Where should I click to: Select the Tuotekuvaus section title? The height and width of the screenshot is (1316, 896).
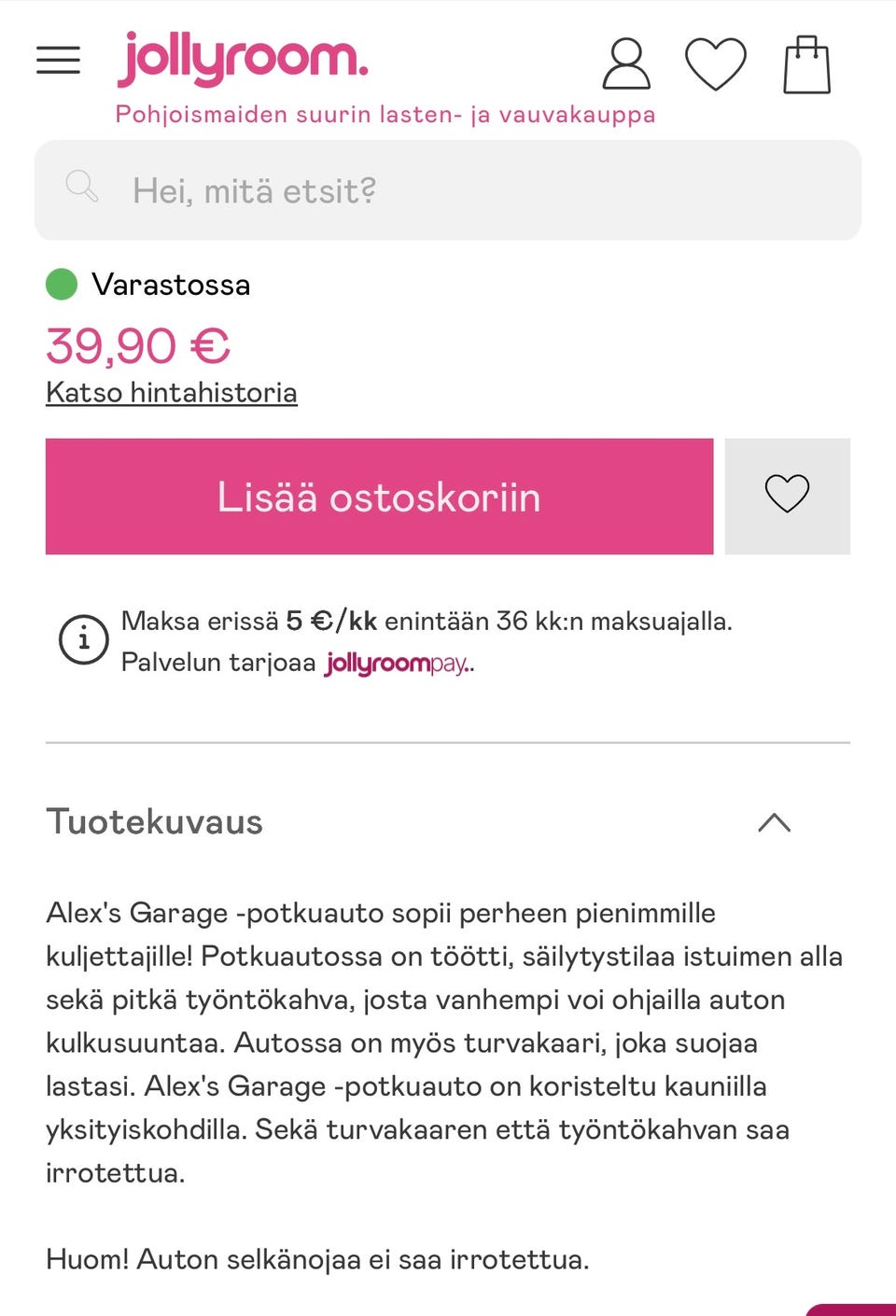point(155,822)
